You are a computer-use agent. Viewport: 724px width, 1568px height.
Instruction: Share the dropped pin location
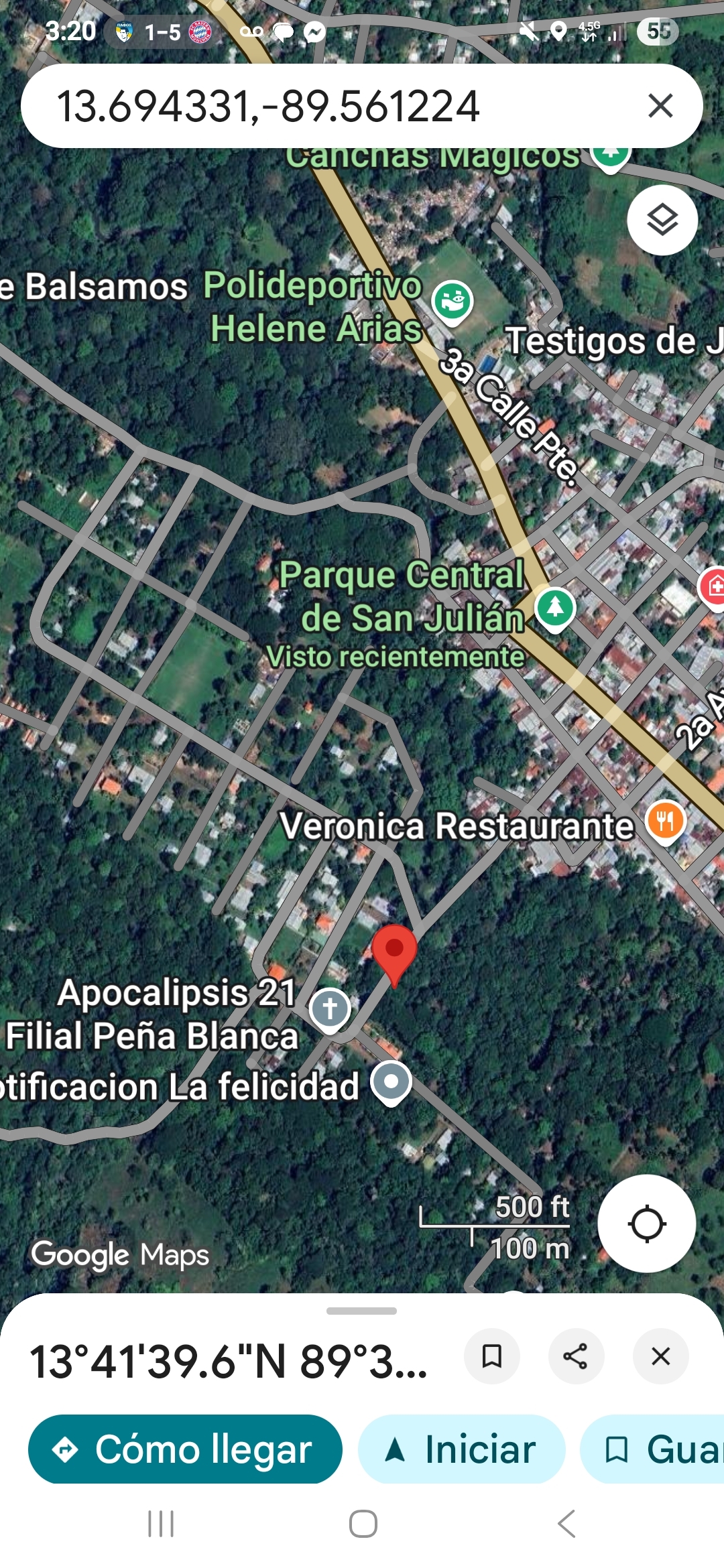pos(576,1356)
